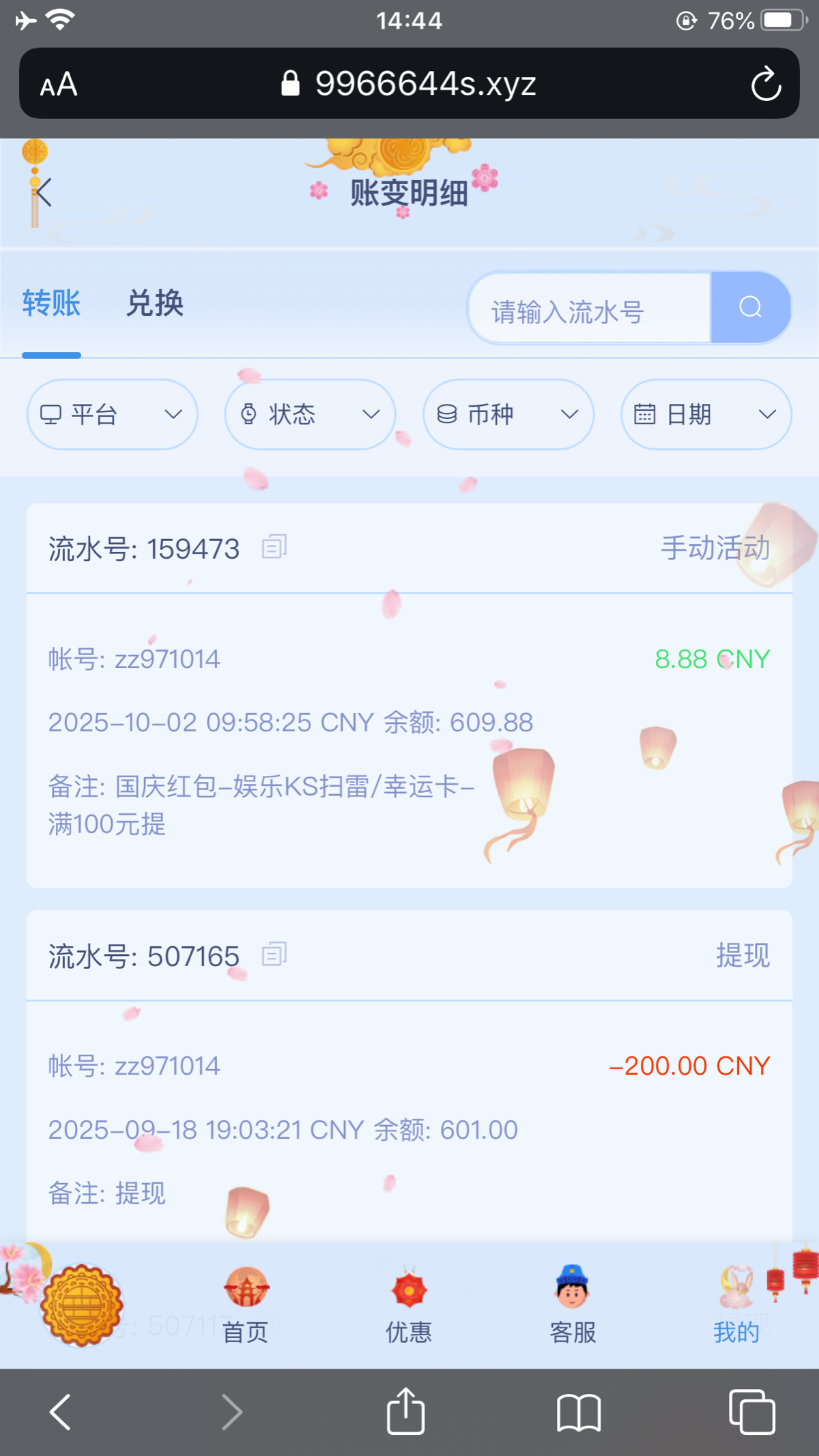Copy serial number 507165
This screenshot has height=1456, width=819.
point(274,955)
